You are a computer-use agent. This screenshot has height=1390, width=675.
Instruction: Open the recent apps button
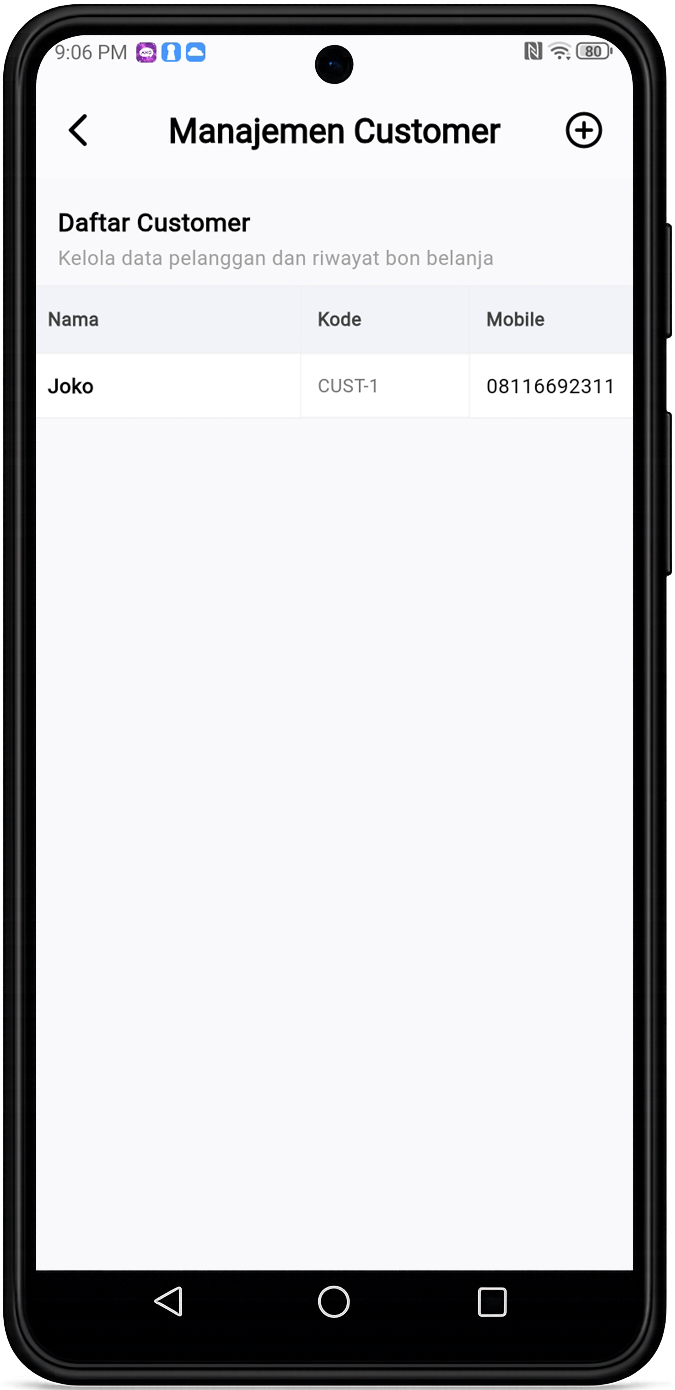[492, 1301]
